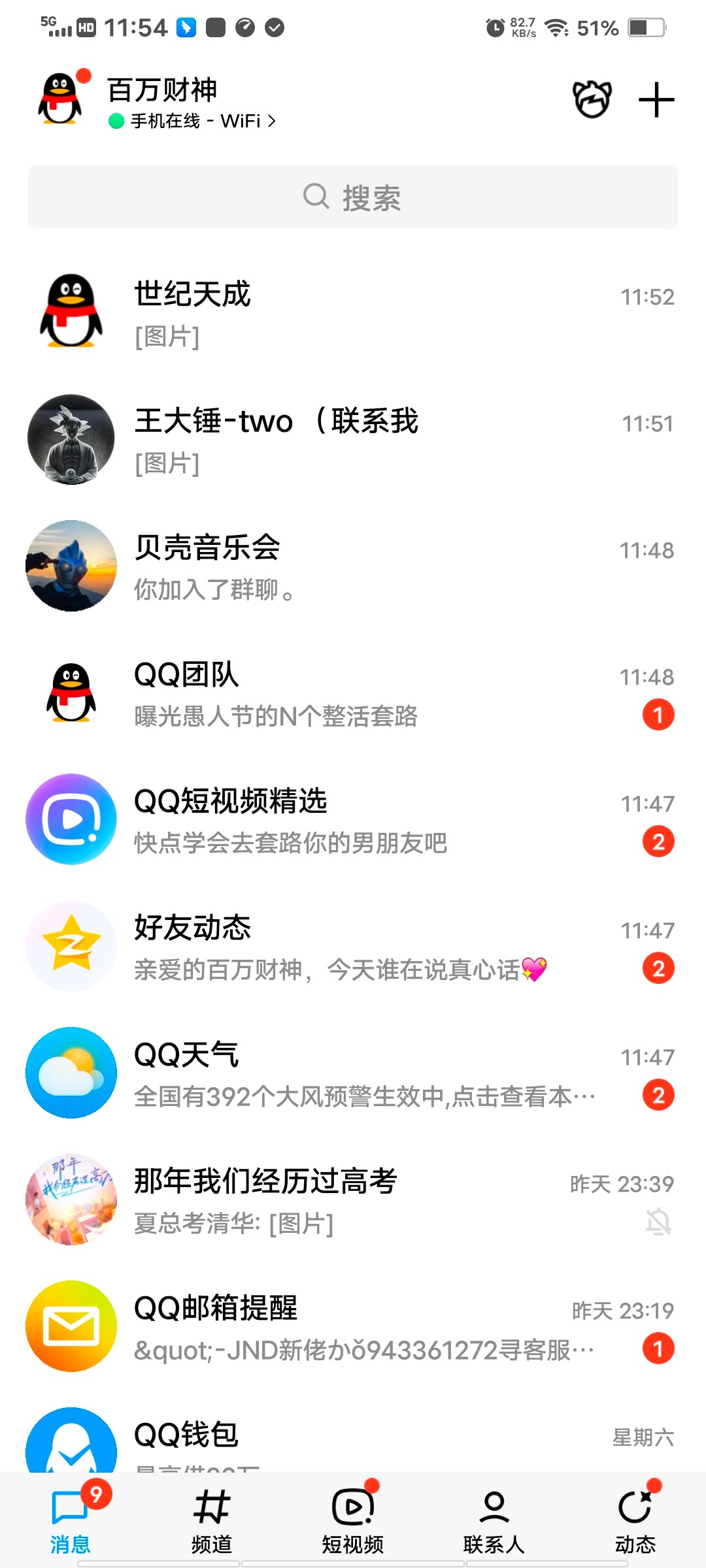The width and height of the screenshot is (706, 1568).
Task: Enter the 贝壳音乐会 group chat
Action: [353, 567]
